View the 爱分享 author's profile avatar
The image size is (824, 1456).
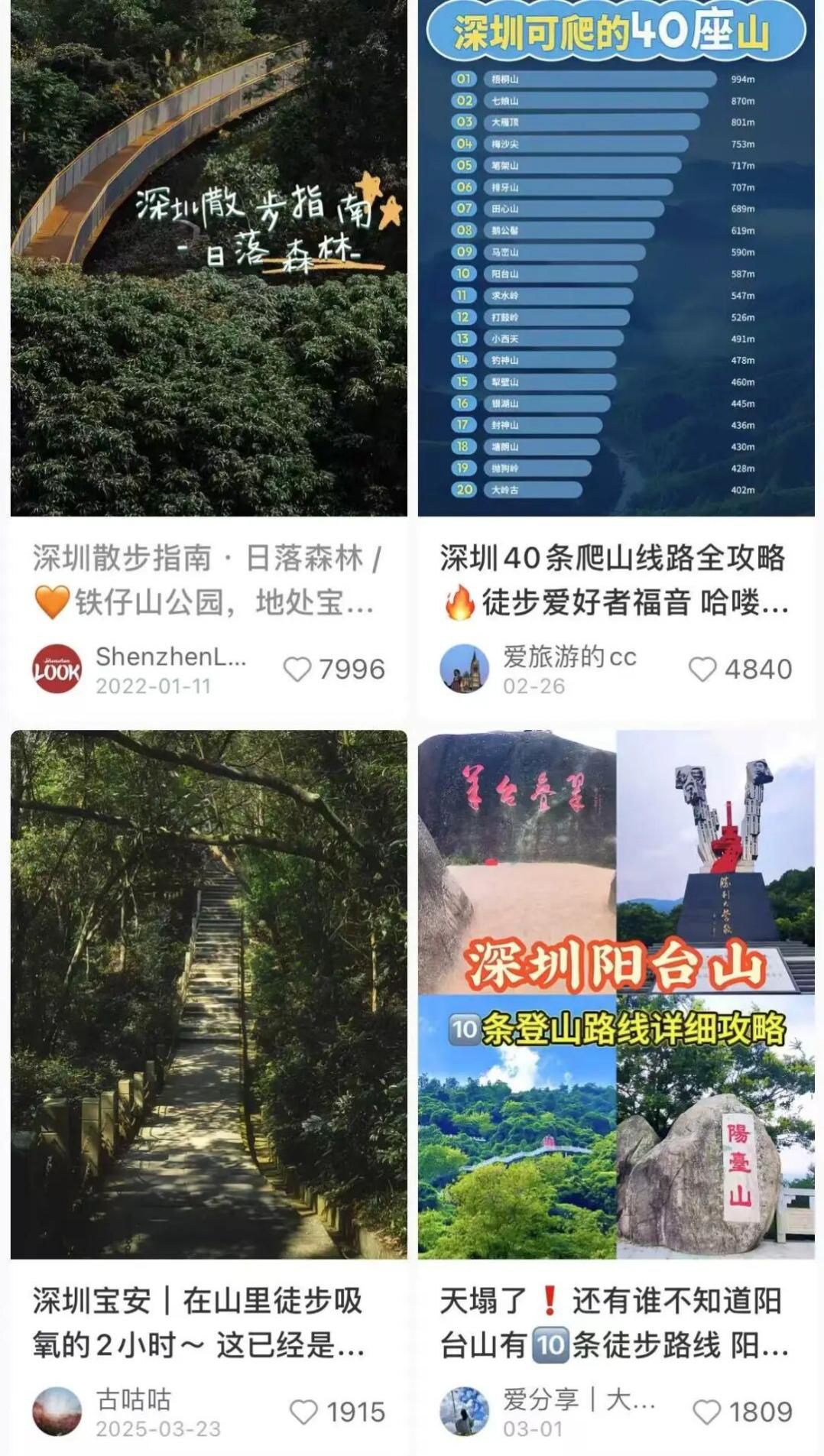click(x=464, y=1411)
